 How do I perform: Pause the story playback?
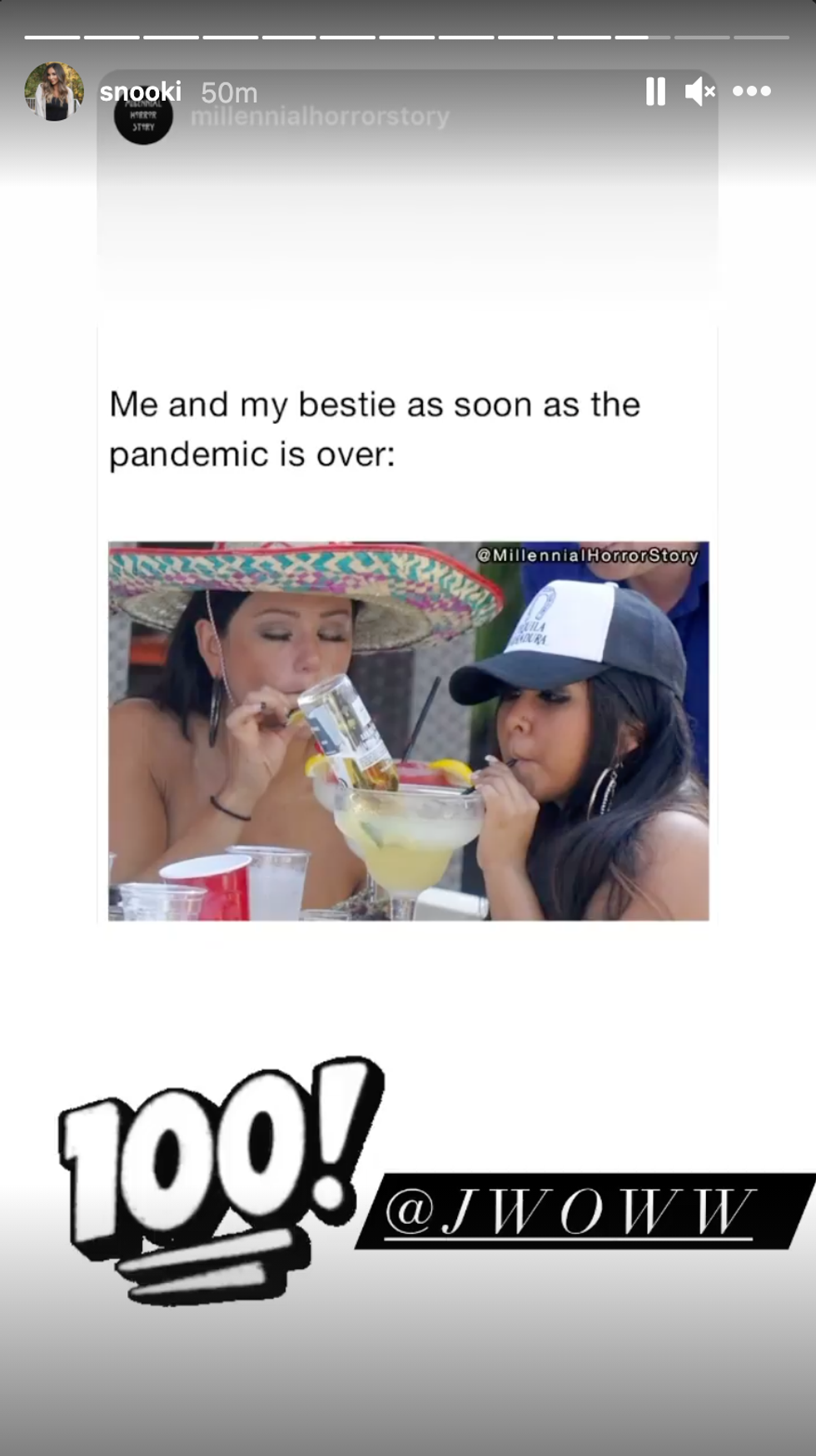click(655, 92)
